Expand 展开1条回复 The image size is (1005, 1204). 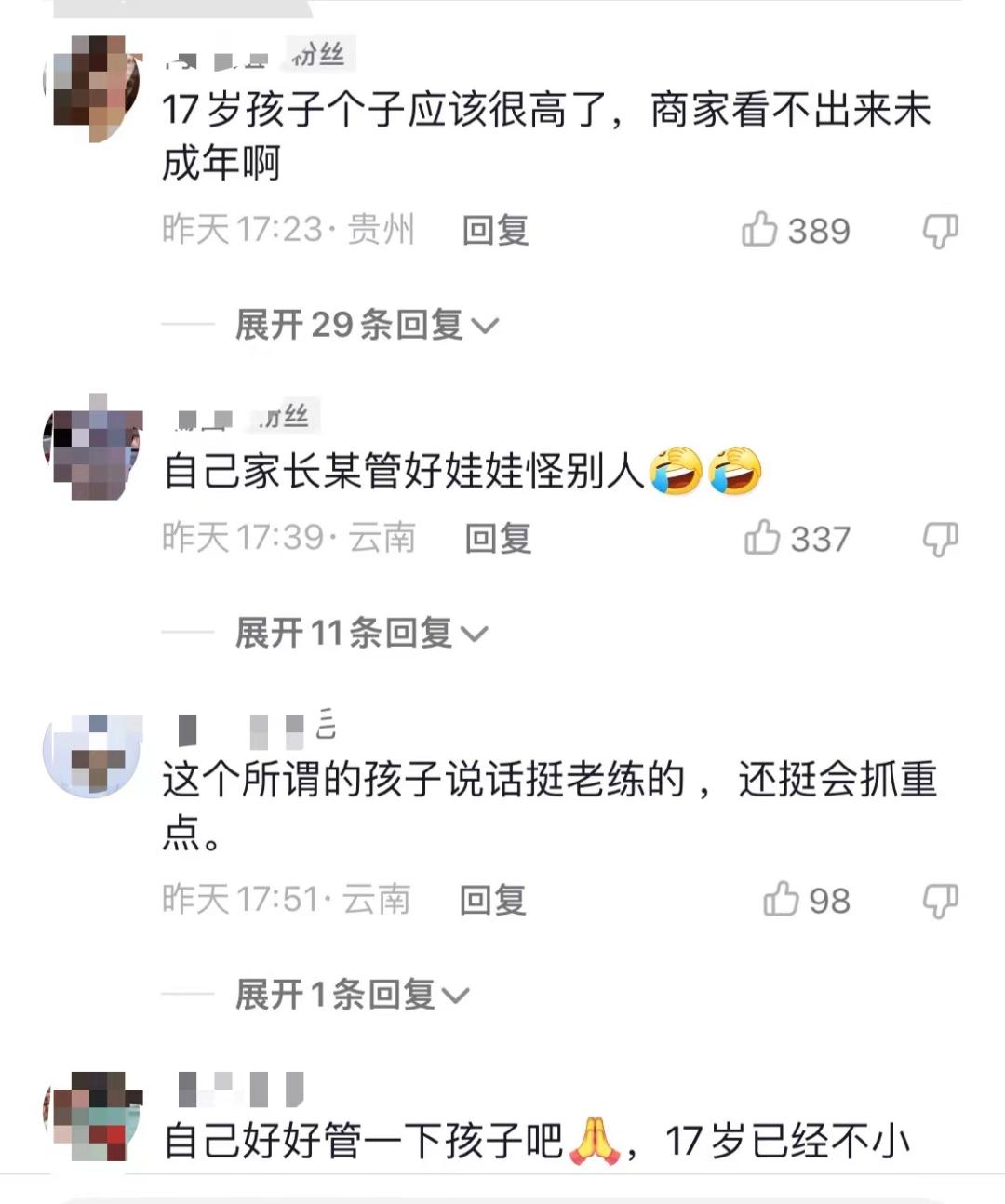pos(352,995)
